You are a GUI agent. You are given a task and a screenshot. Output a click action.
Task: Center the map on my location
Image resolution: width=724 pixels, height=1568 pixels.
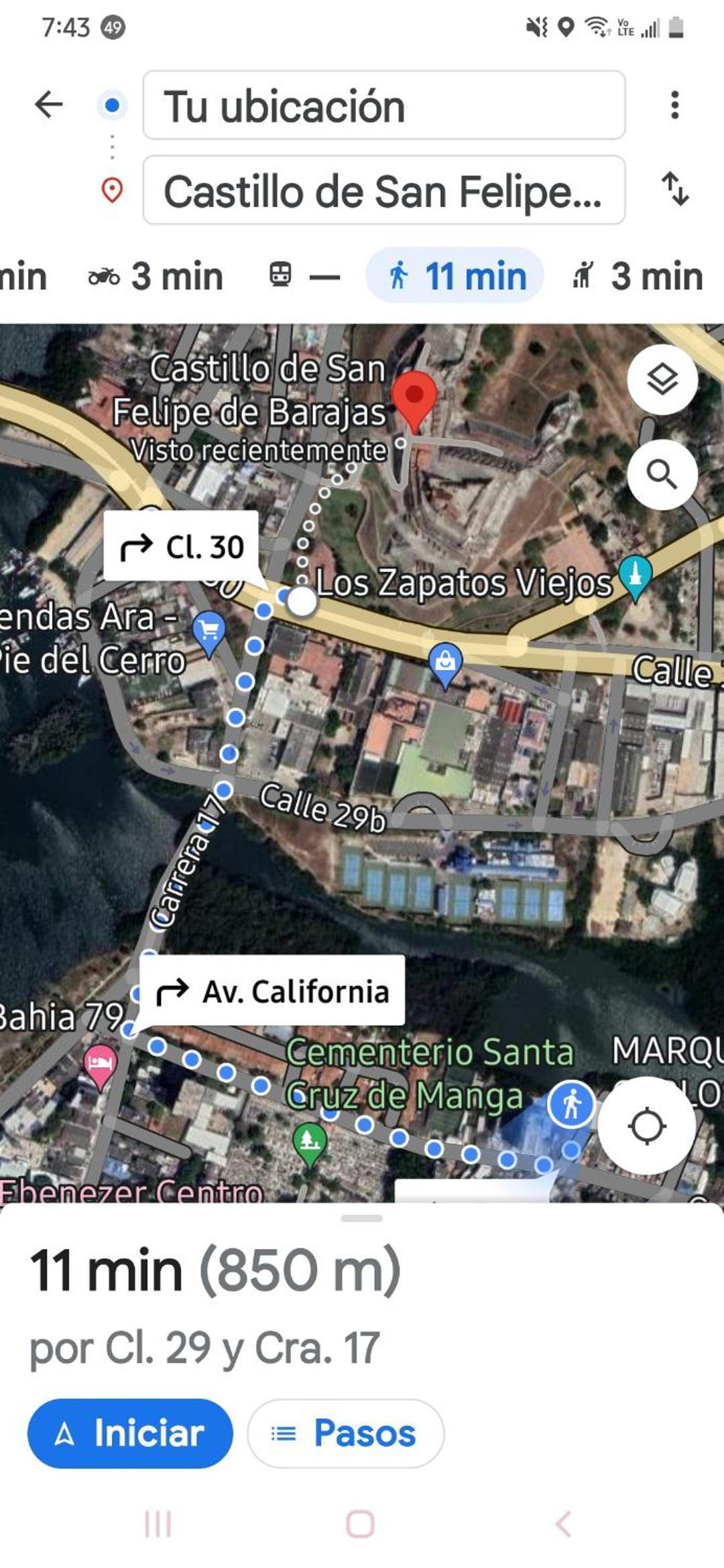pos(646,1126)
